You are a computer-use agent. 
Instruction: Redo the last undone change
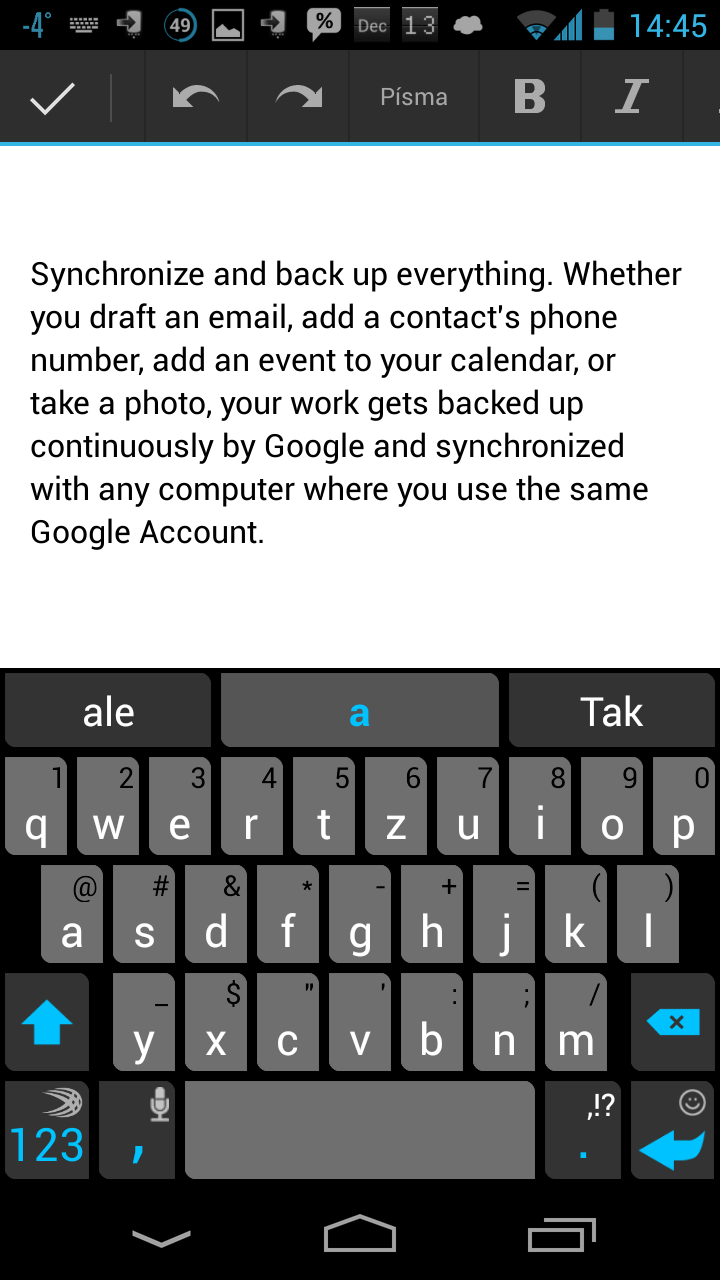pos(298,97)
